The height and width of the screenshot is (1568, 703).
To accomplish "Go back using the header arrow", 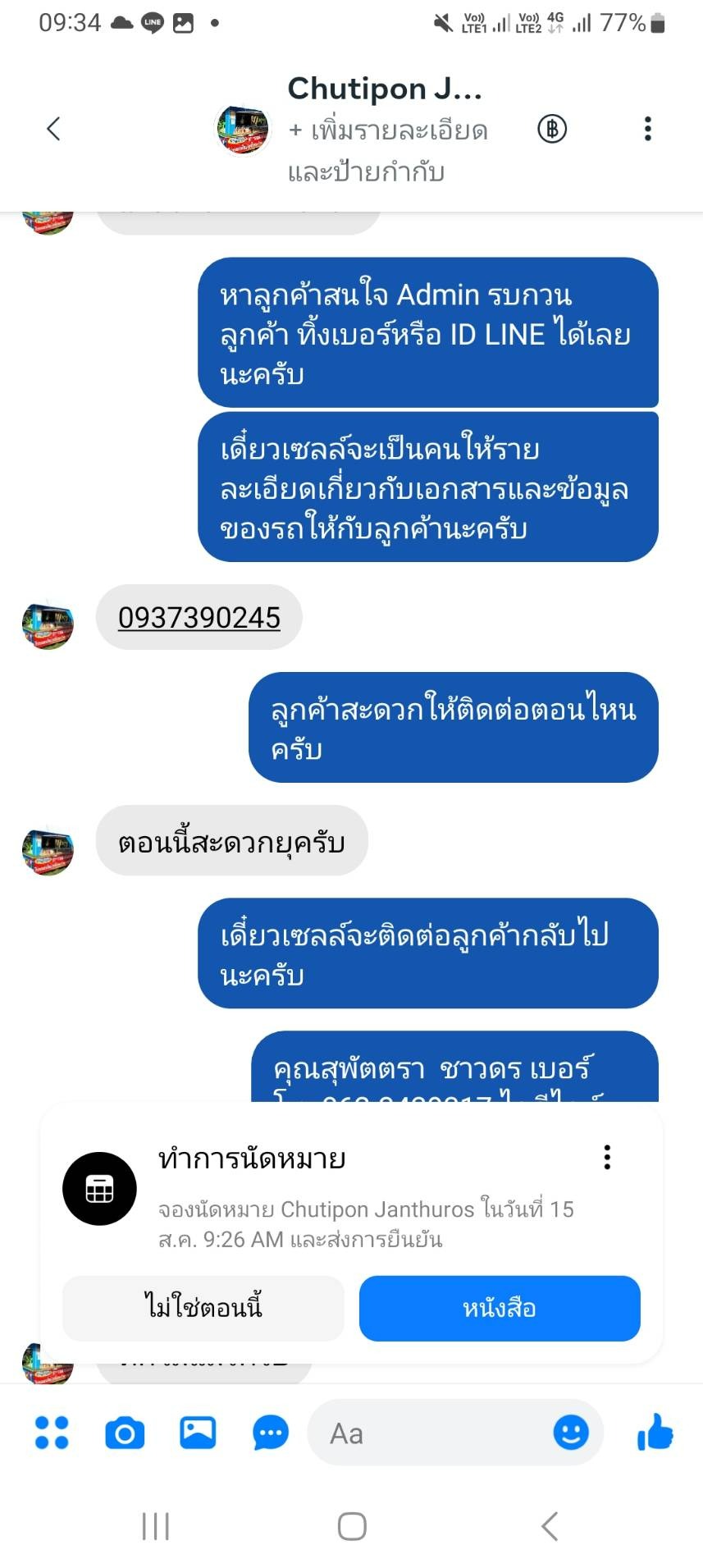I will (54, 129).
